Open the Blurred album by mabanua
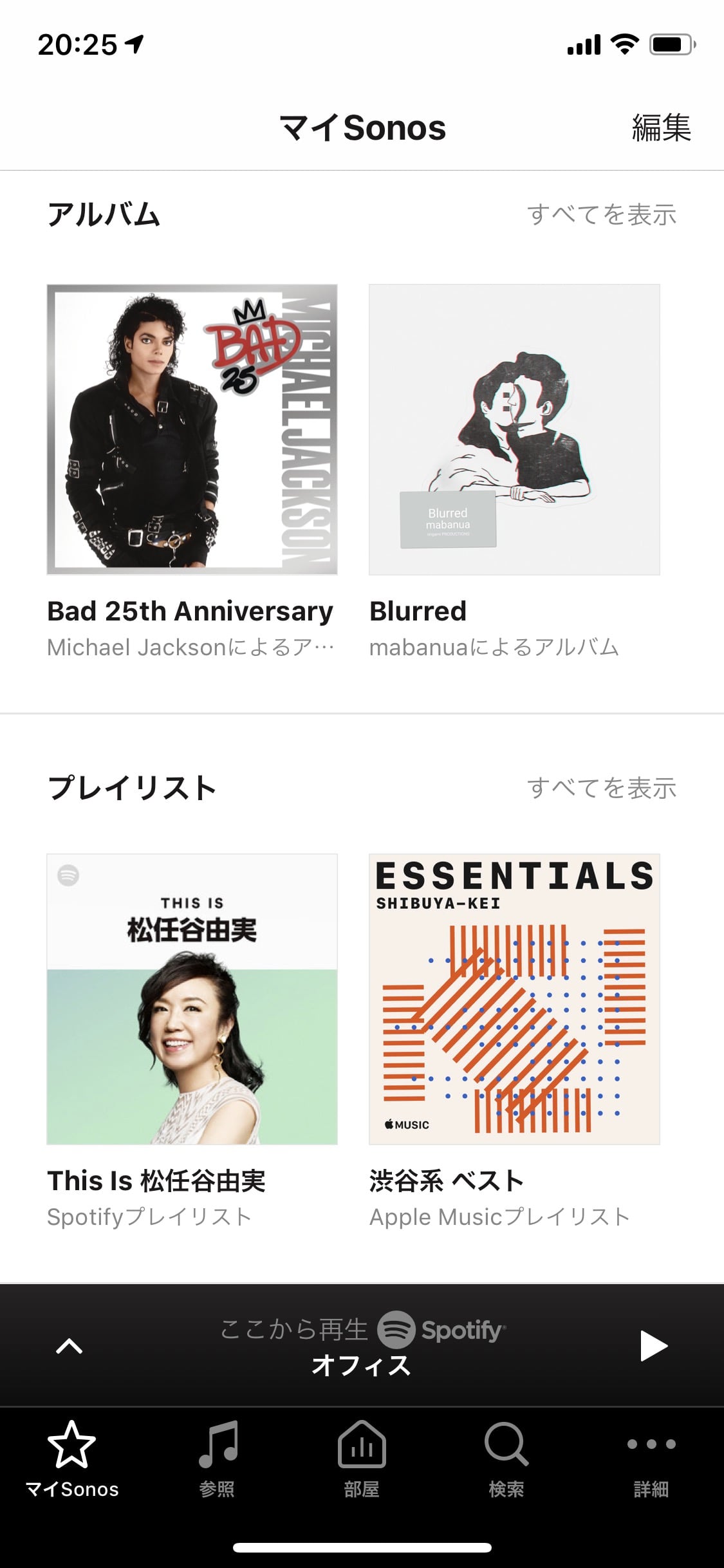The width and height of the screenshot is (724, 1568). (514, 429)
